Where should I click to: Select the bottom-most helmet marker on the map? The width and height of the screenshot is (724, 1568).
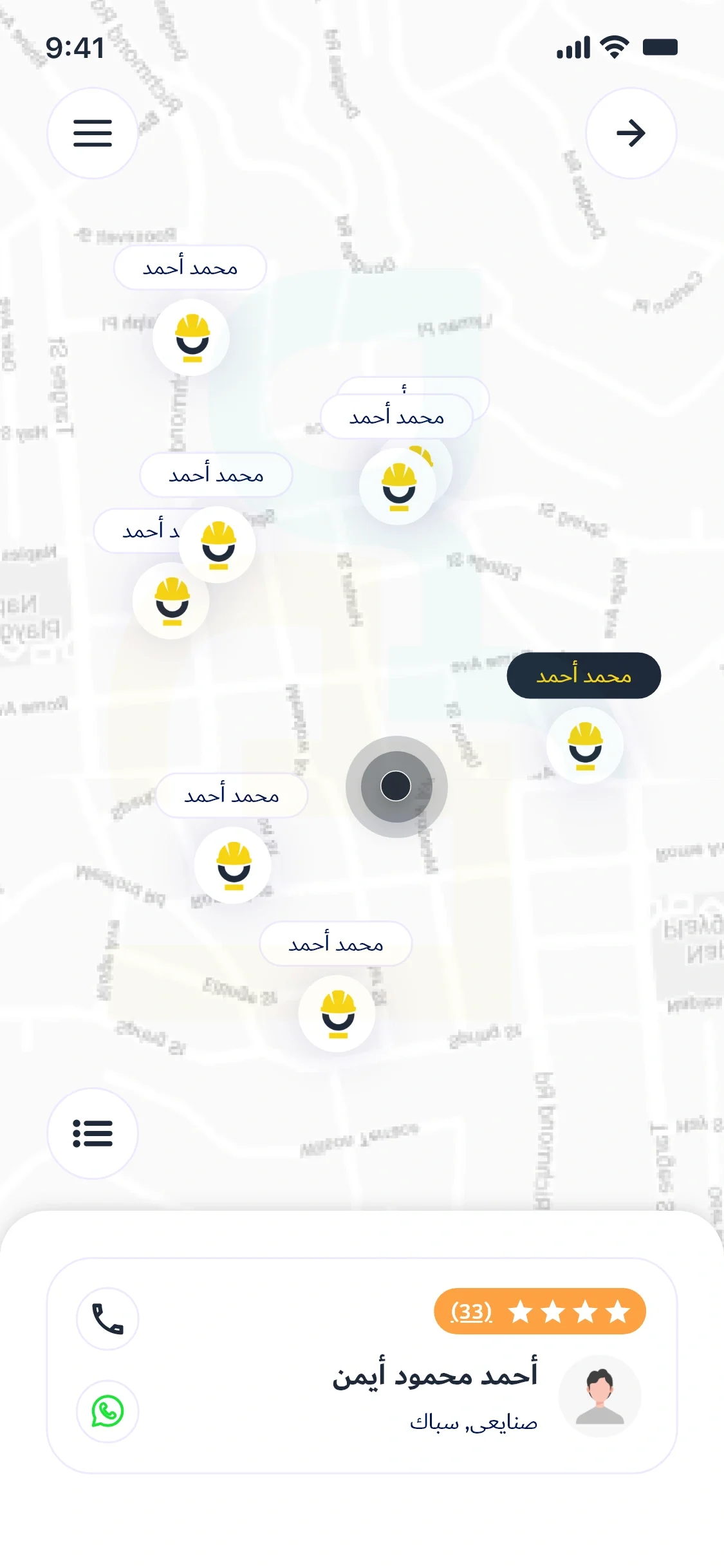pyautogui.click(x=337, y=1013)
